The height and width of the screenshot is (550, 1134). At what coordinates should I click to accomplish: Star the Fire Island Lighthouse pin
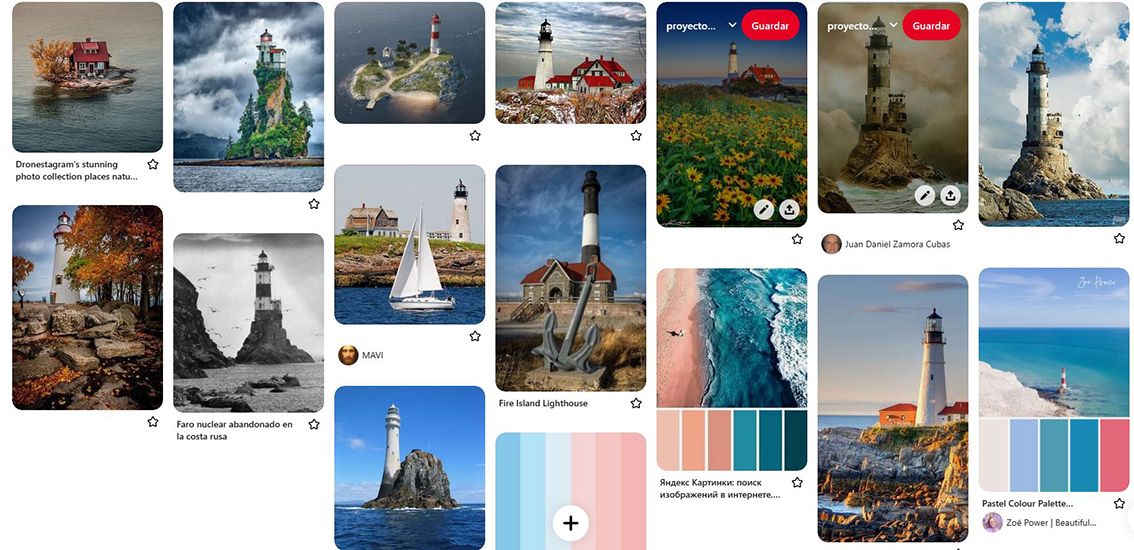pyautogui.click(x=636, y=403)
